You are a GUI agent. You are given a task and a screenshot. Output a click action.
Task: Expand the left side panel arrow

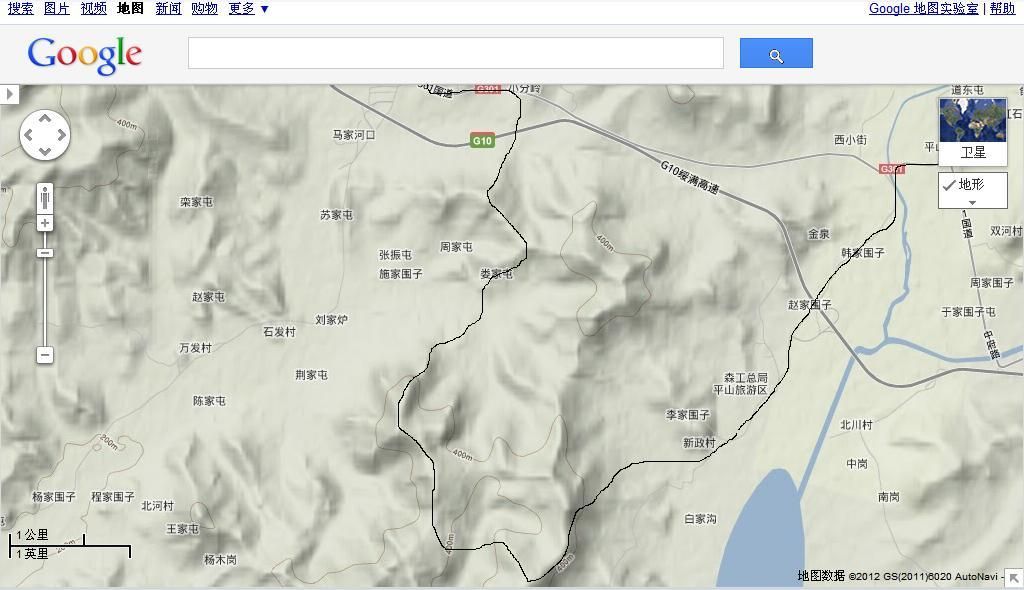click(9, 94)
